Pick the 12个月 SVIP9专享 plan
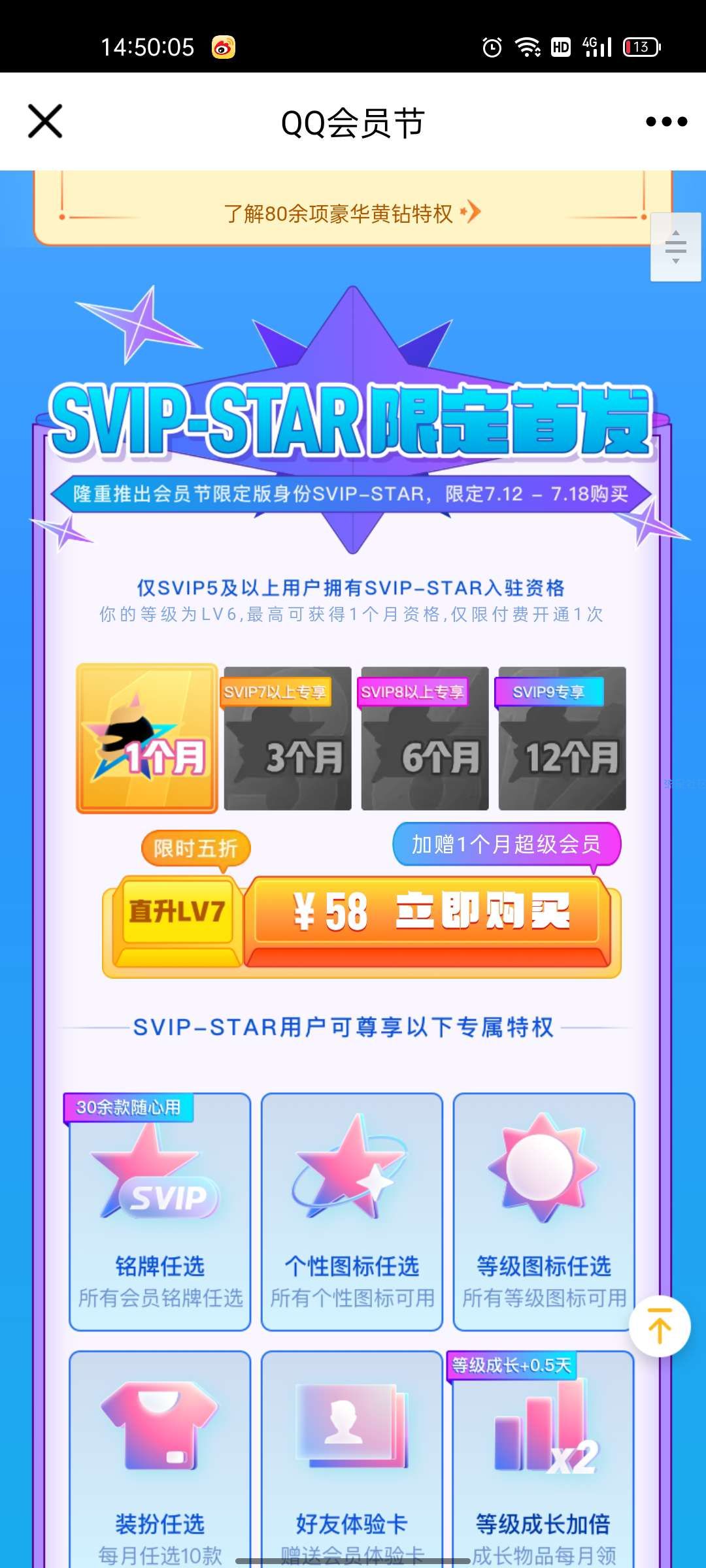 (562, 739)
